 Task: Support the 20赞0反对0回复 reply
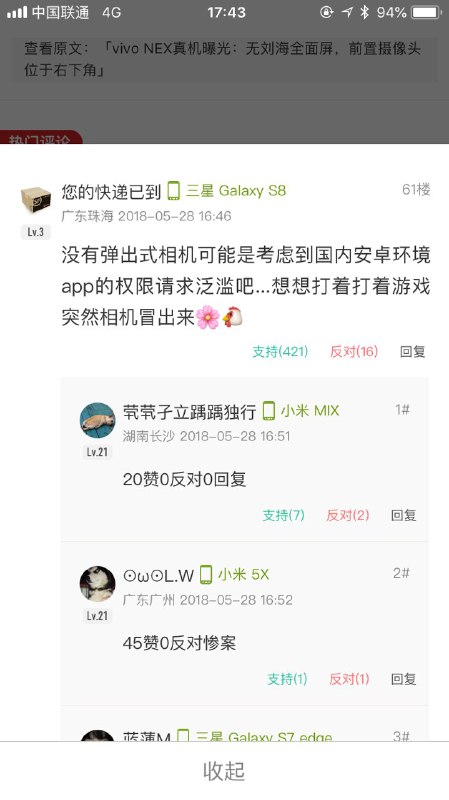pyautogui.click(x=283, y=515)
